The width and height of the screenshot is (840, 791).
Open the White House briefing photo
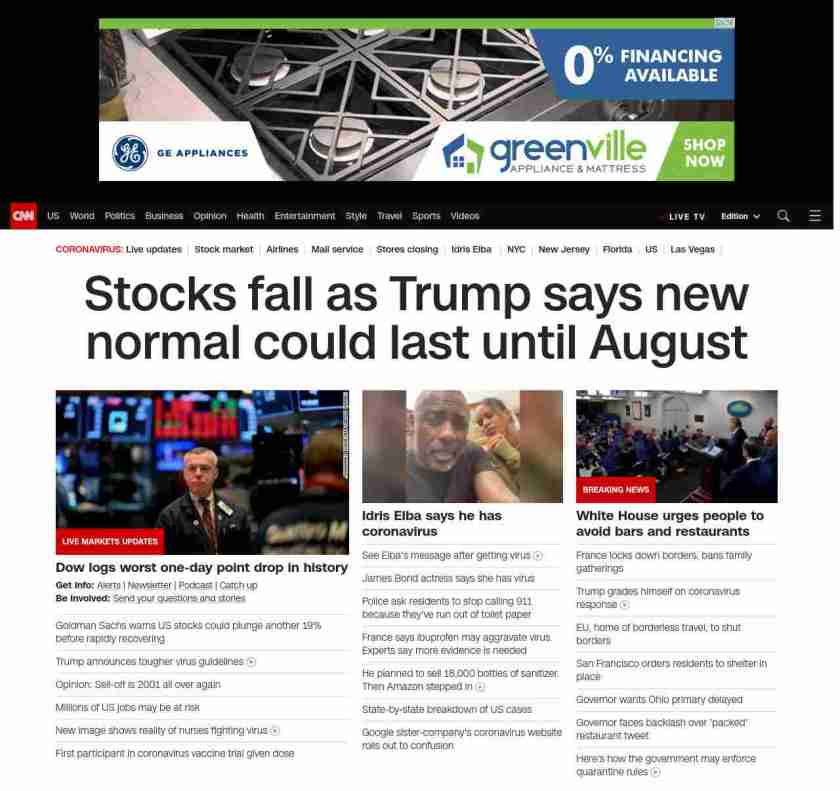(x=676, y=446)
